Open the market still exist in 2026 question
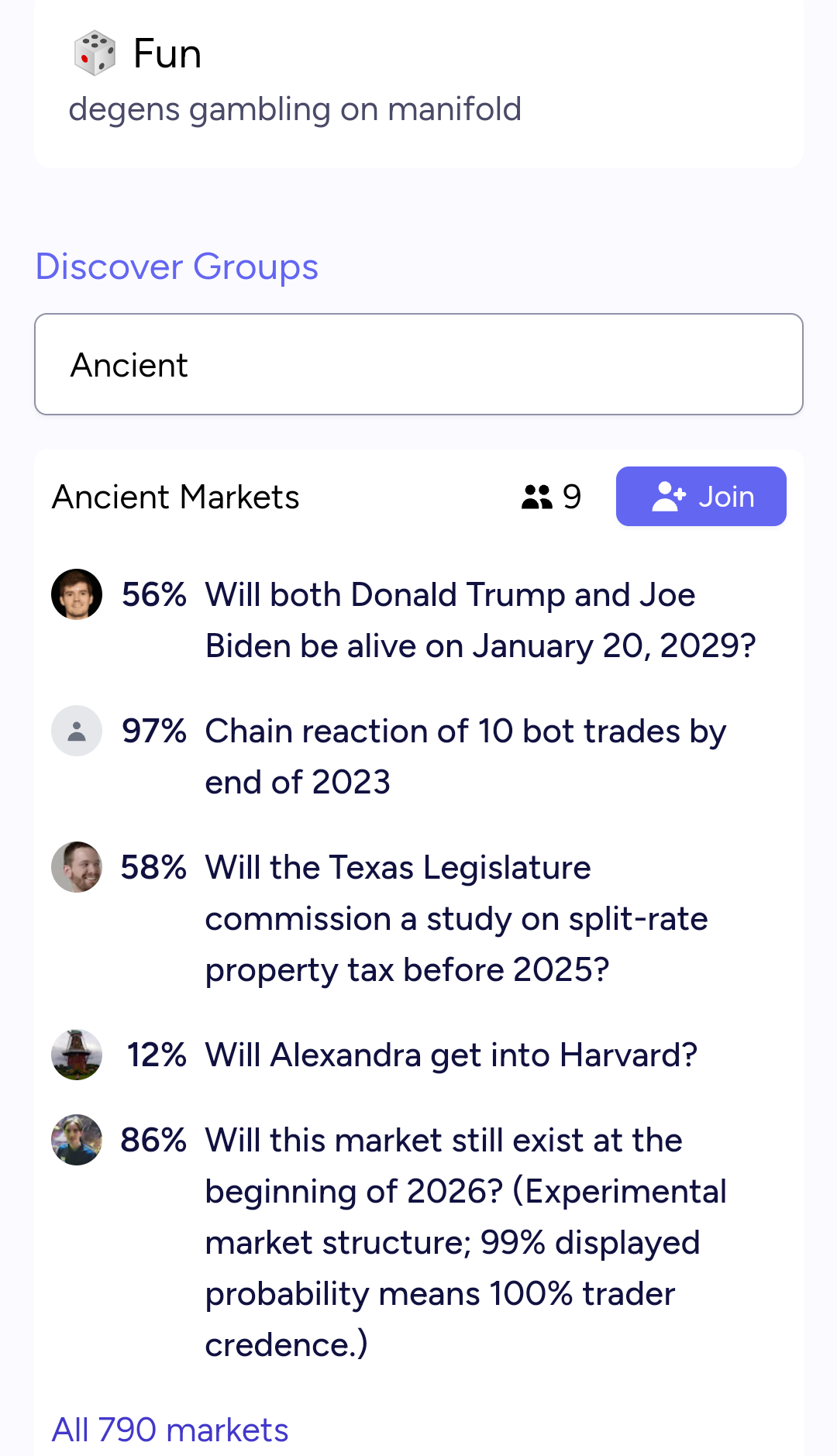This screenshot has height=1456, width=837. click(465, 1242)
